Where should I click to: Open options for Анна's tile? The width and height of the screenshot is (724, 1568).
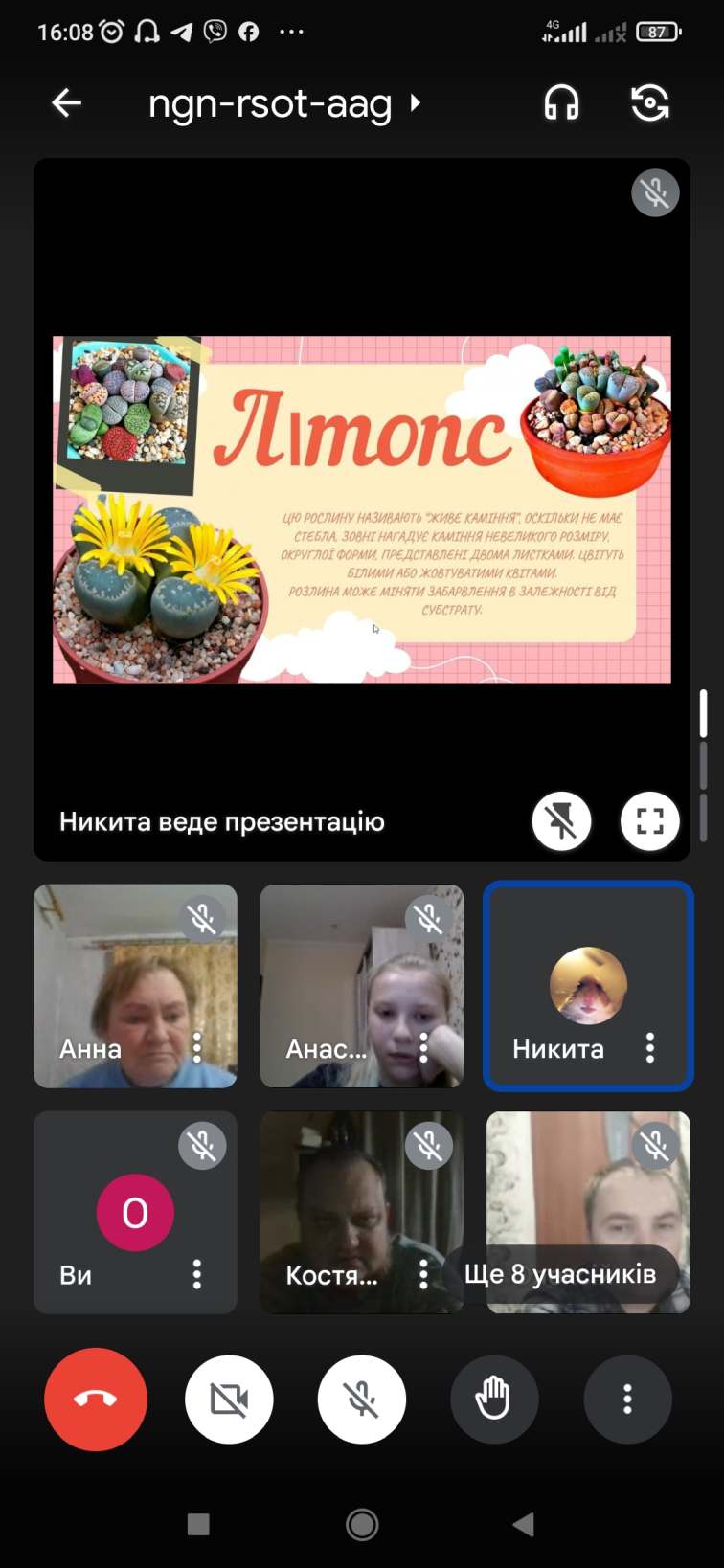click(197, 1048)
